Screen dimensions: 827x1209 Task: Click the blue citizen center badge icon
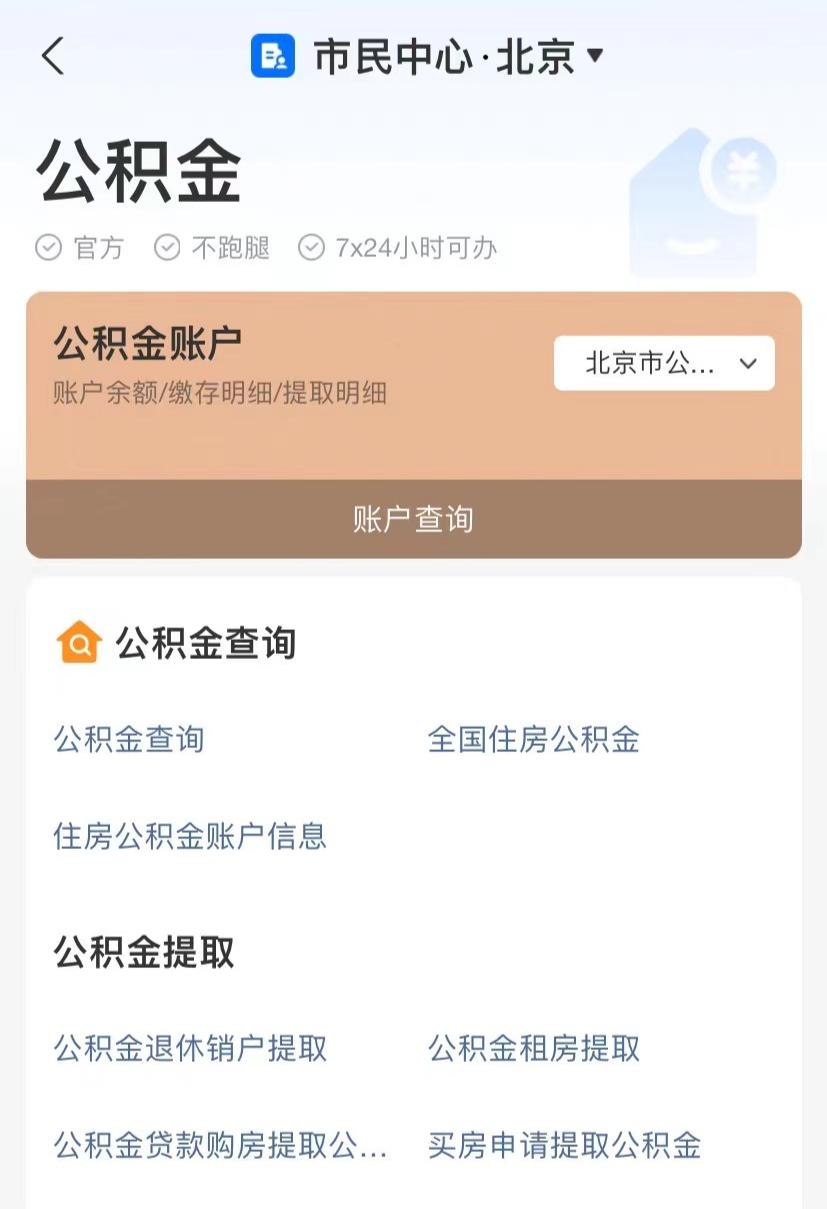click(272, 57)
